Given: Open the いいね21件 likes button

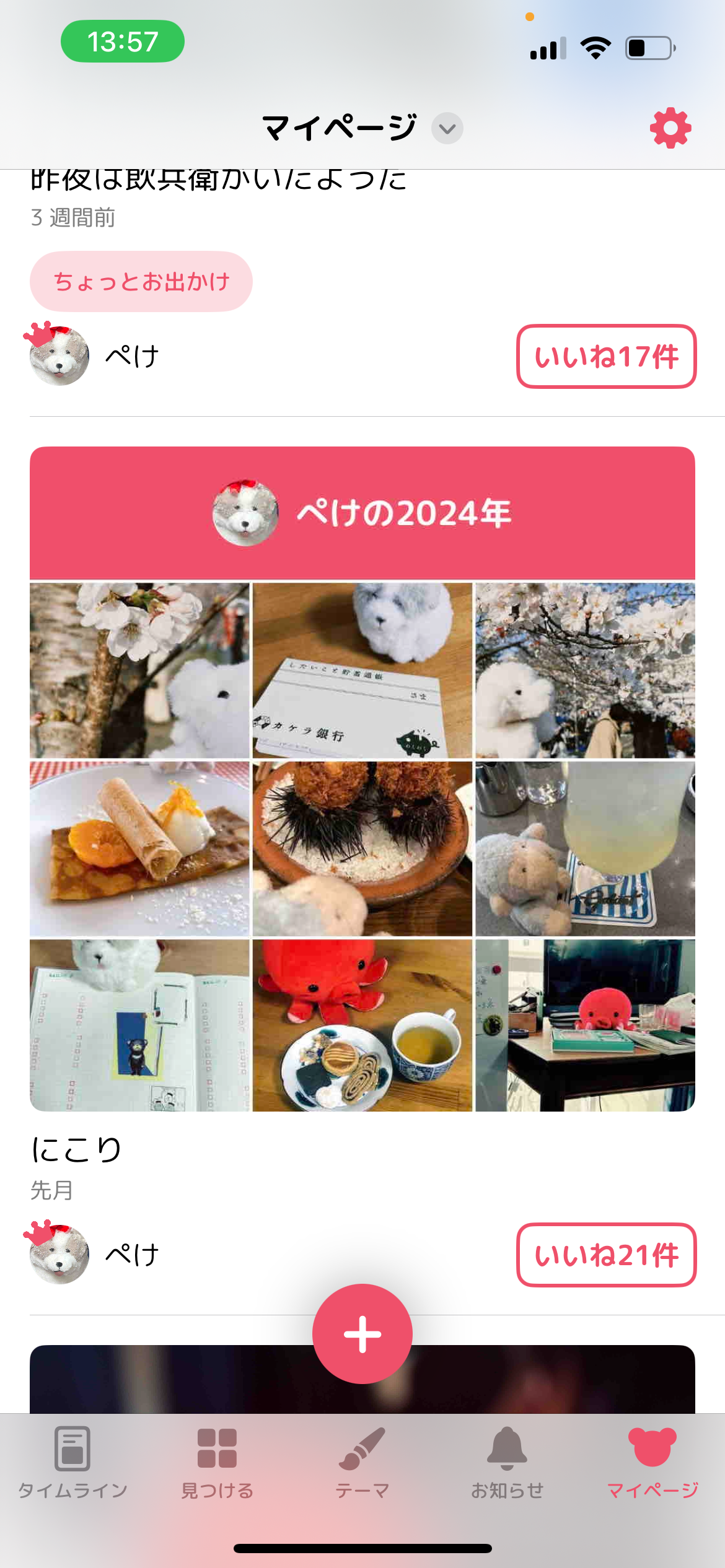Looking at the screenshot, I should (x=607, y=1255).
